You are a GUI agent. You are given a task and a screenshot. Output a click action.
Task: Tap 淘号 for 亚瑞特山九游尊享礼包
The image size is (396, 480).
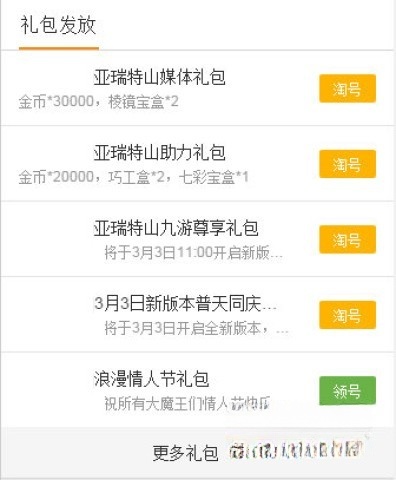click(347, 239)
